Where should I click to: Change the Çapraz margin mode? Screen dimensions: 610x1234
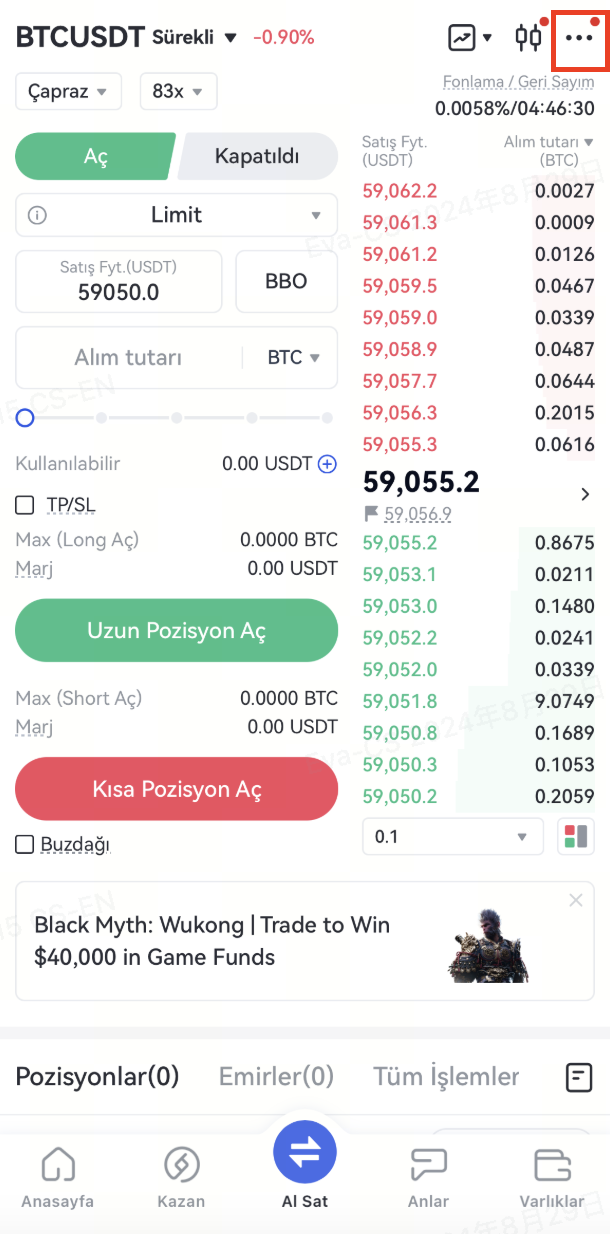coord(68,92)
